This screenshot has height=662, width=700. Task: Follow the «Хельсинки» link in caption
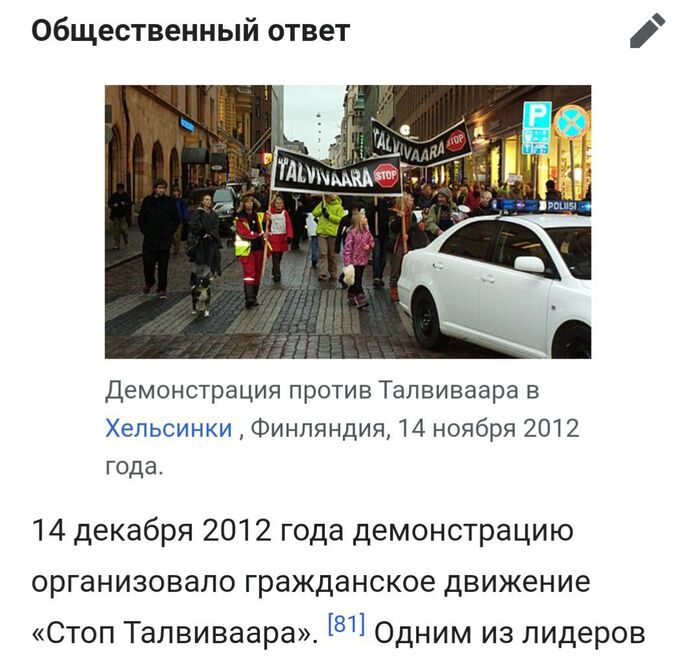click(x=169, y=429)
